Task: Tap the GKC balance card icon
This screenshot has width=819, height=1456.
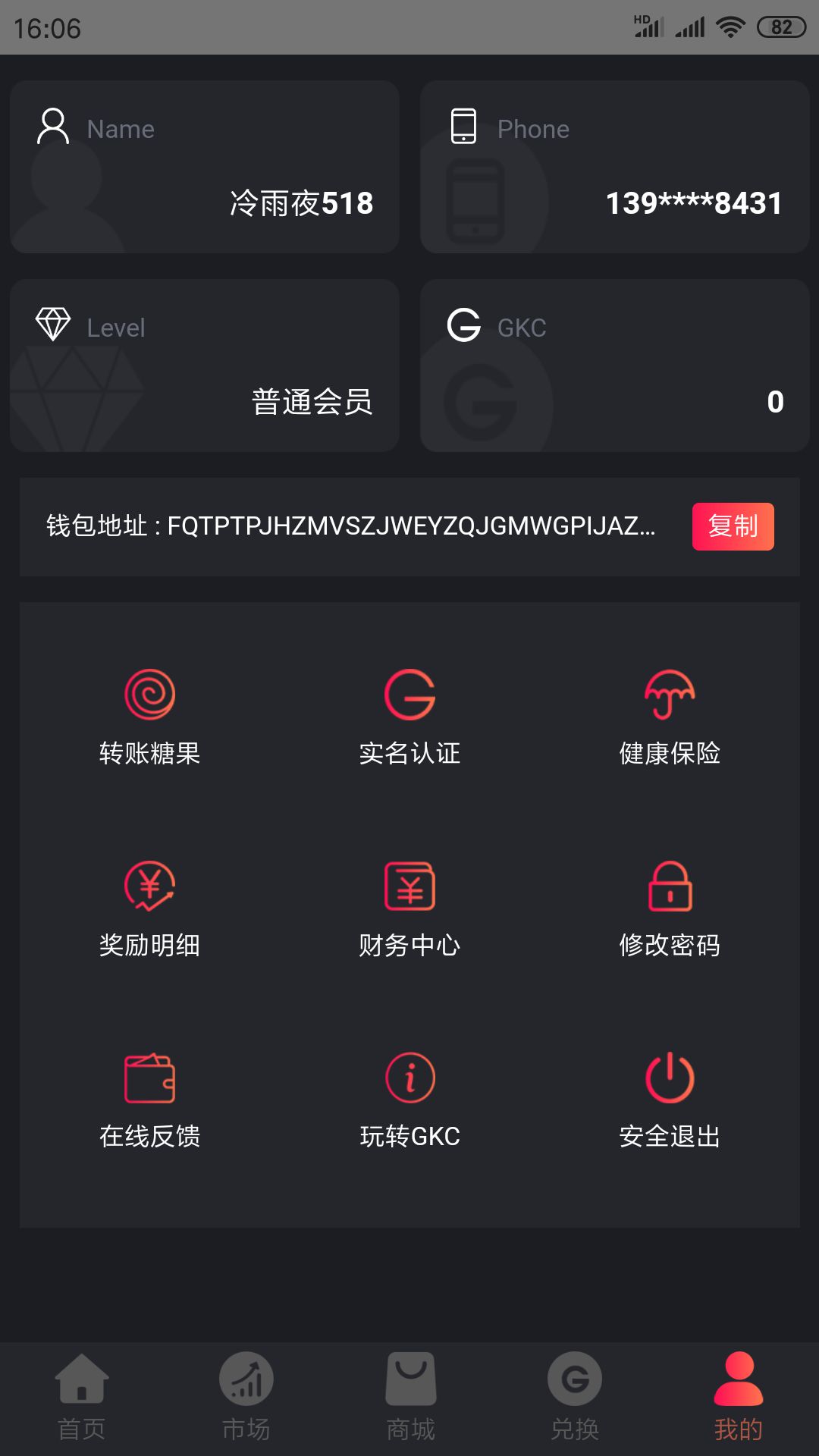Action: click(x=465, y=327)
